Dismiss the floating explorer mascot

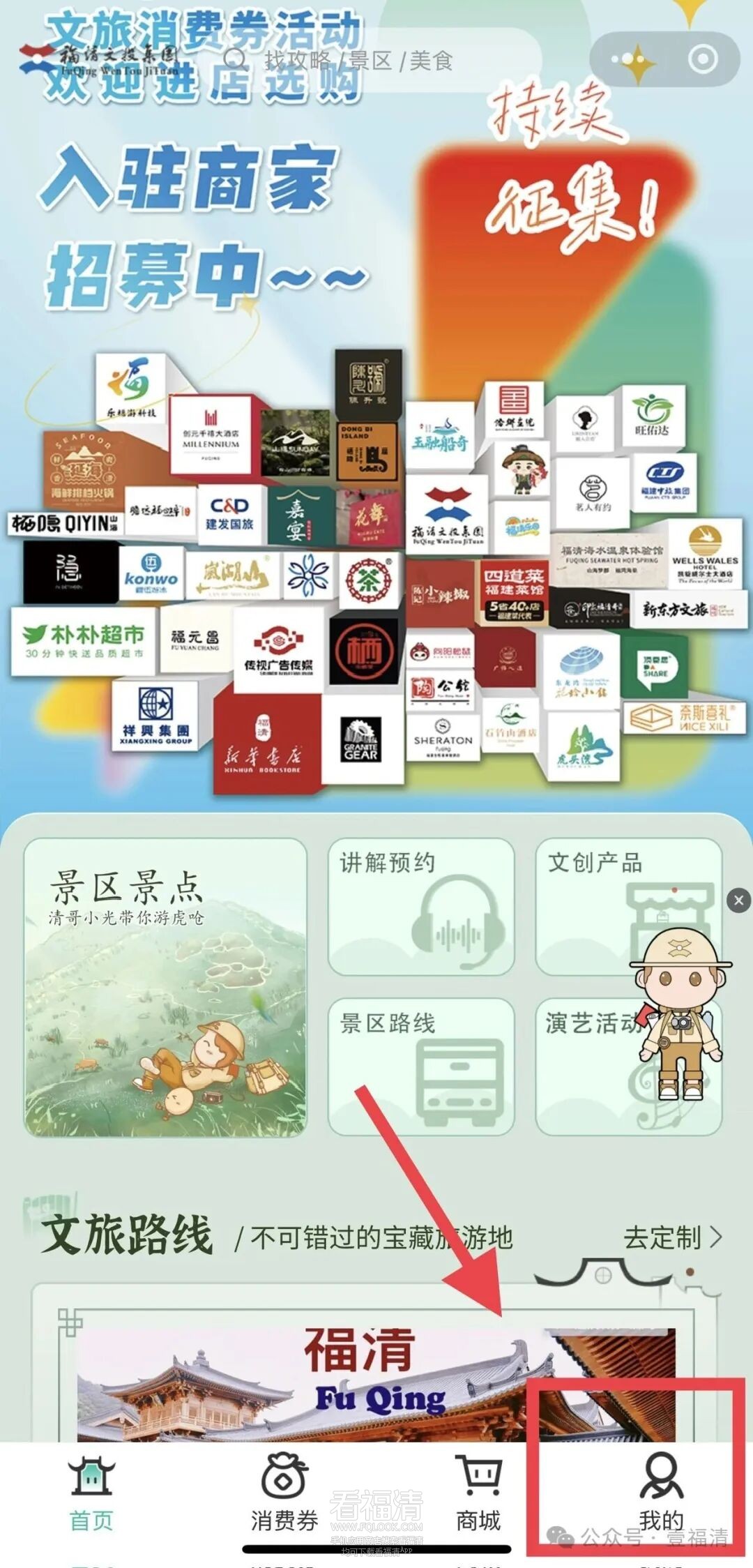coord(739,900)
